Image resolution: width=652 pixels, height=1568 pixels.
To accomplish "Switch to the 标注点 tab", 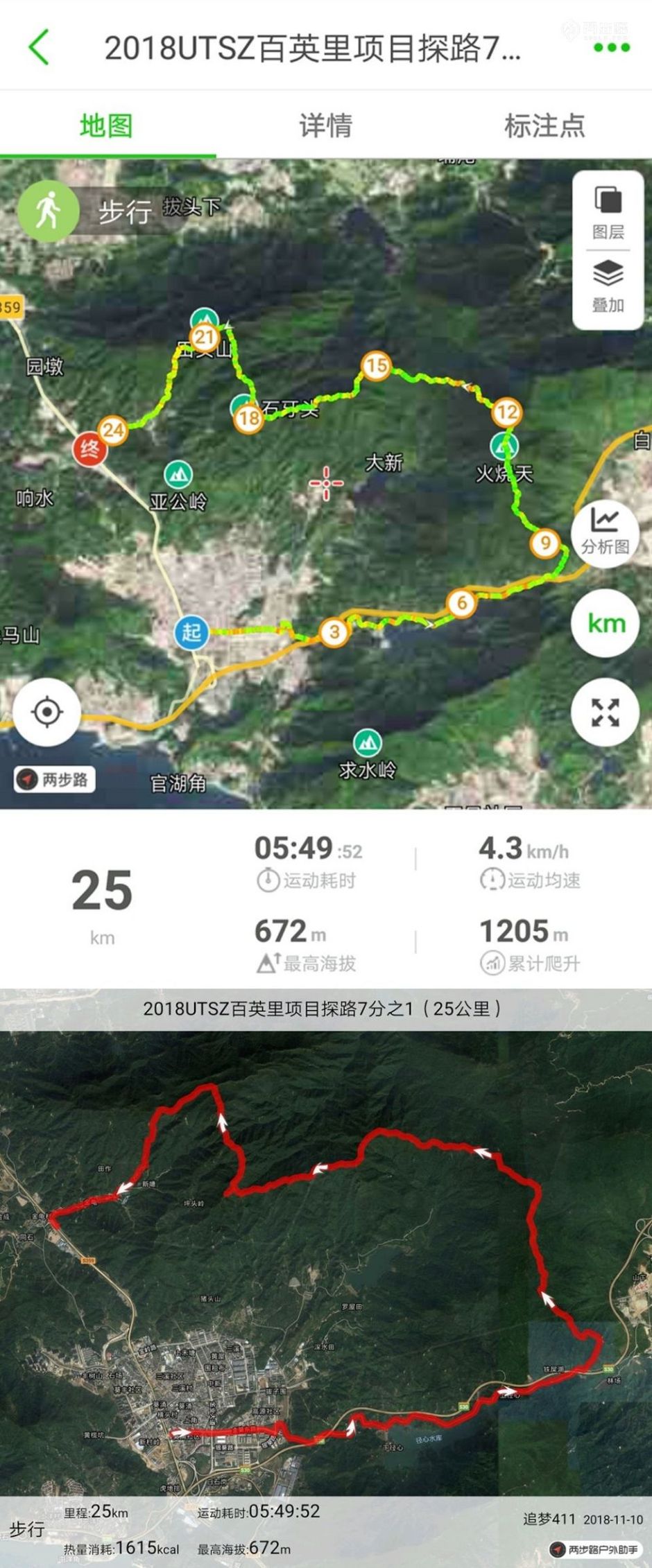I will coord(544,125).
